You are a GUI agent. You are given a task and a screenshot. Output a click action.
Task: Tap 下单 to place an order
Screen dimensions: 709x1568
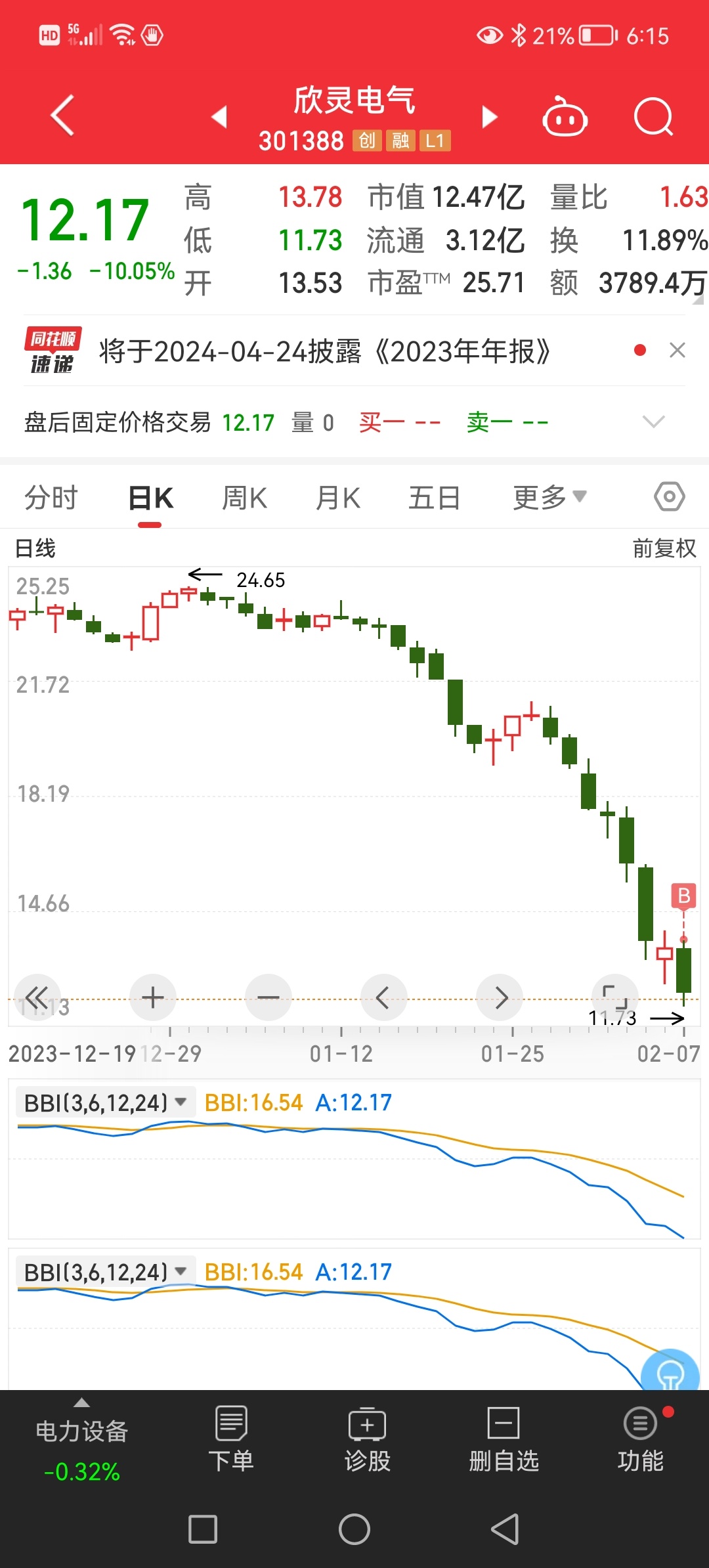(x=231, y=1439)
